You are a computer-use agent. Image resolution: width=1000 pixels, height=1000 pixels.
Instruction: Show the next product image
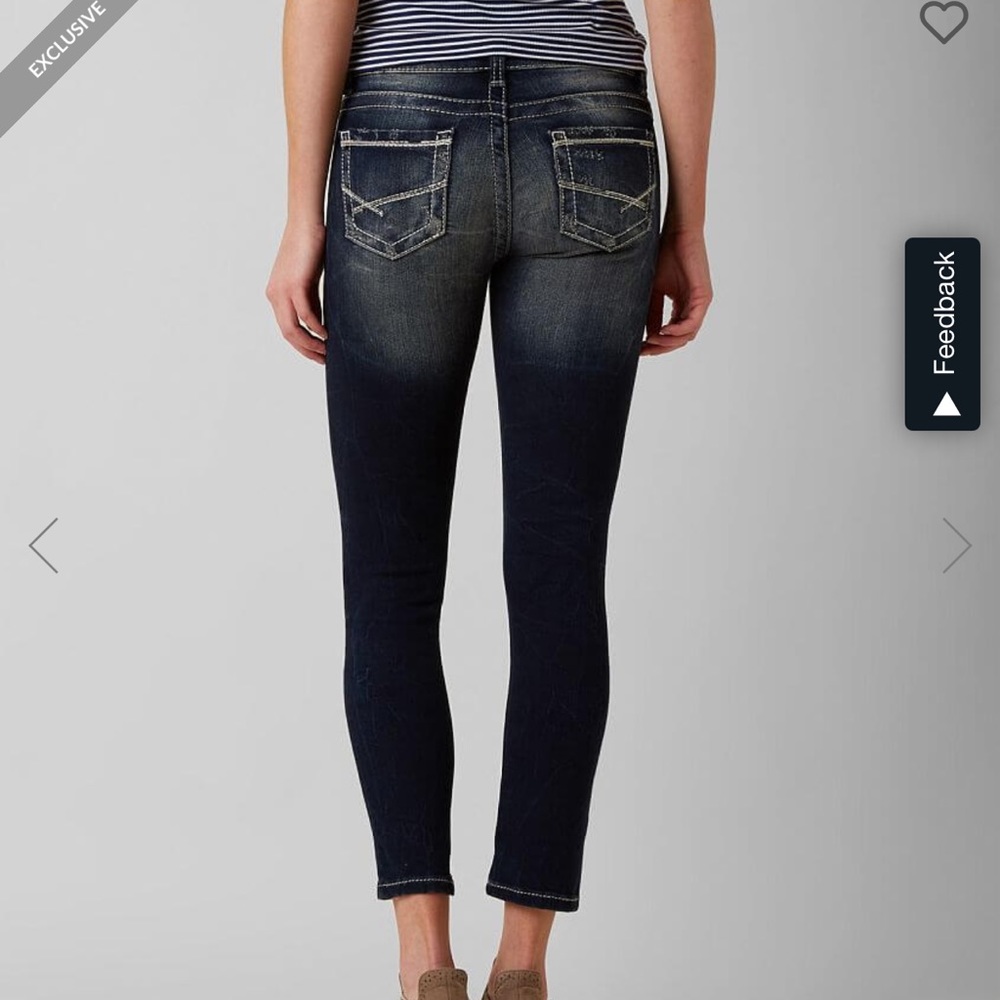[956, 546]
